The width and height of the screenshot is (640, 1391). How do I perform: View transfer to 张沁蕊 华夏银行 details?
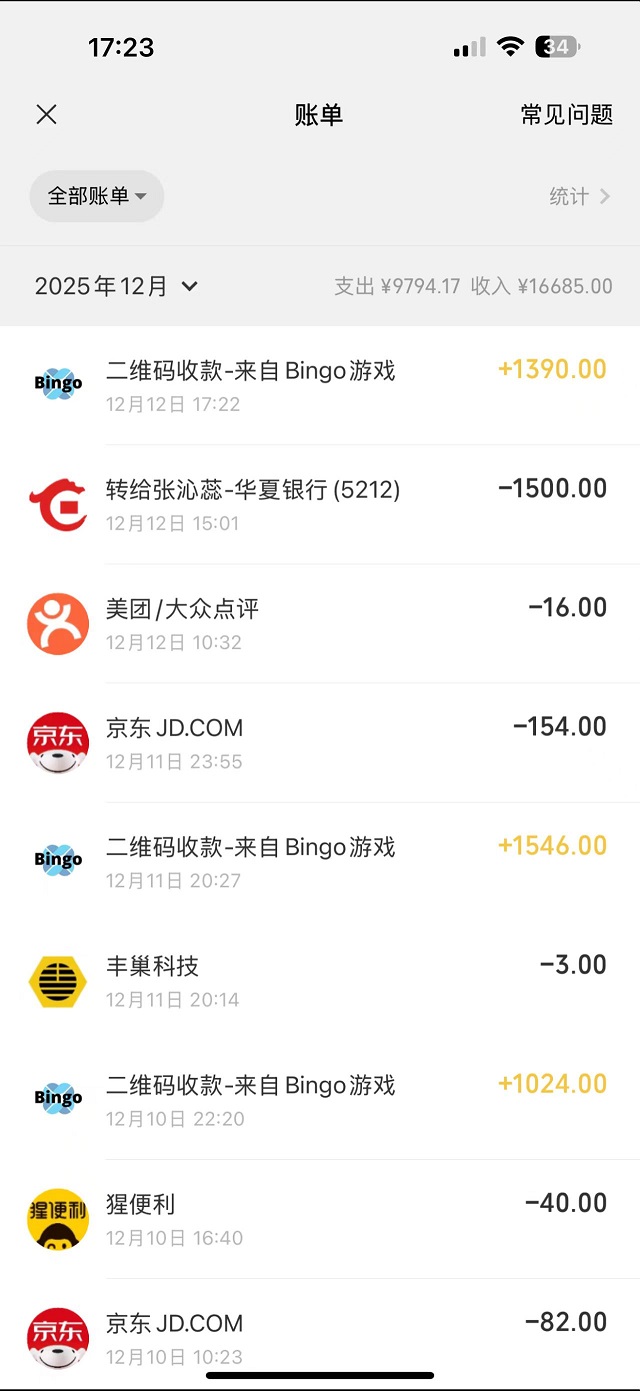click(x=320, y=504)
